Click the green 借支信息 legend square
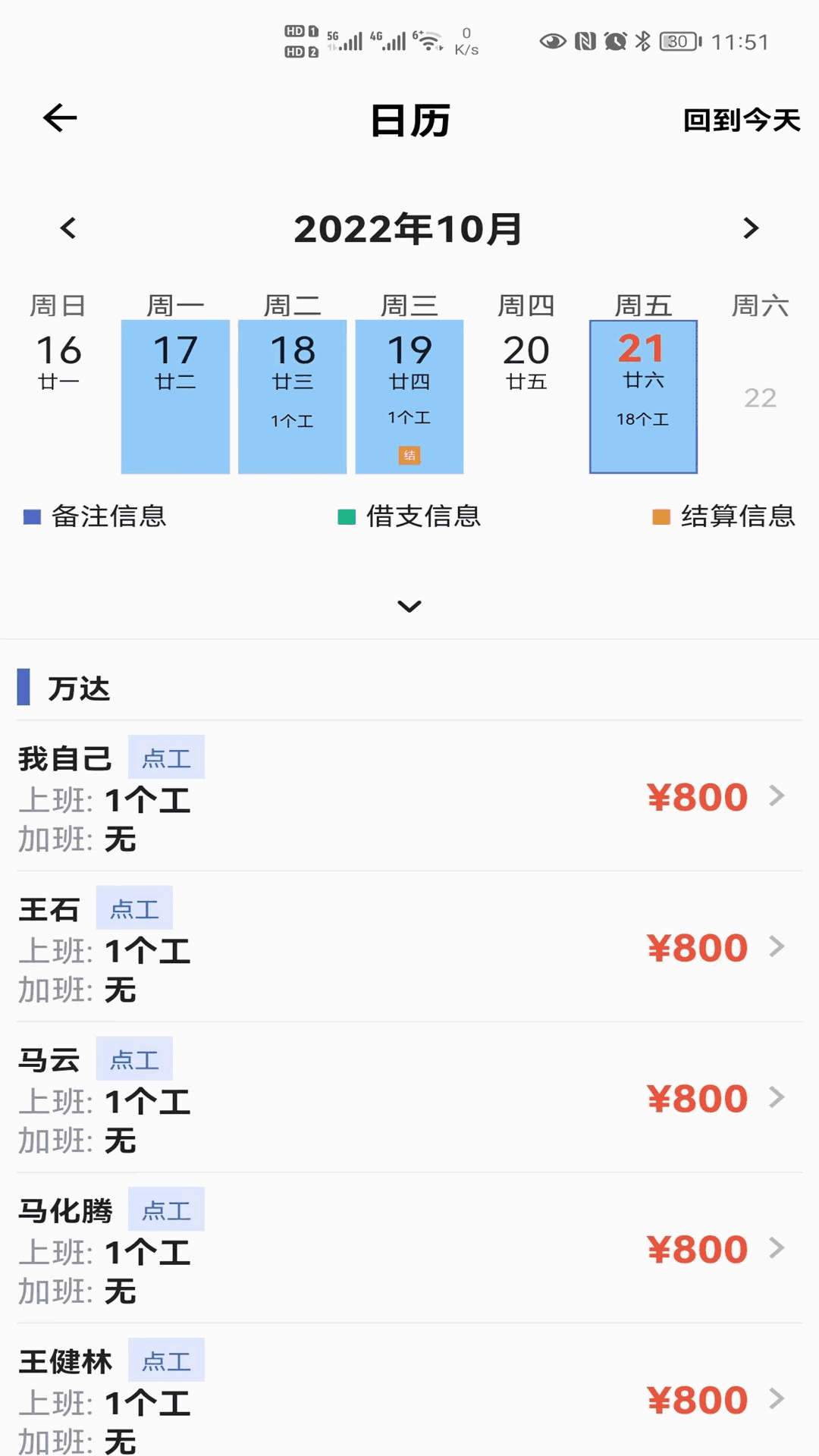Image resolution: width=819 pixels, height=1456 pixels. [347, 516]
